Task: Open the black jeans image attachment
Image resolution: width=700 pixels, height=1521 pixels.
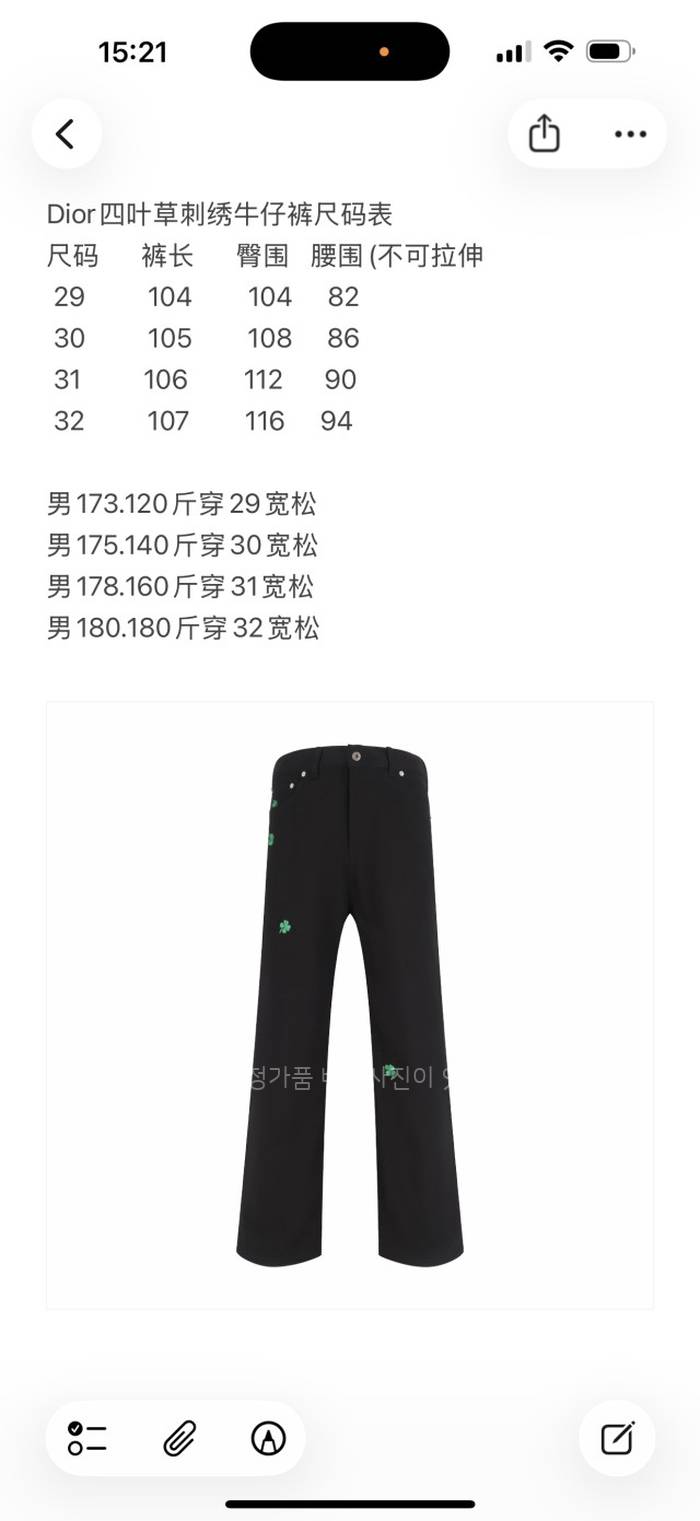Action: tap(350, 1005)
